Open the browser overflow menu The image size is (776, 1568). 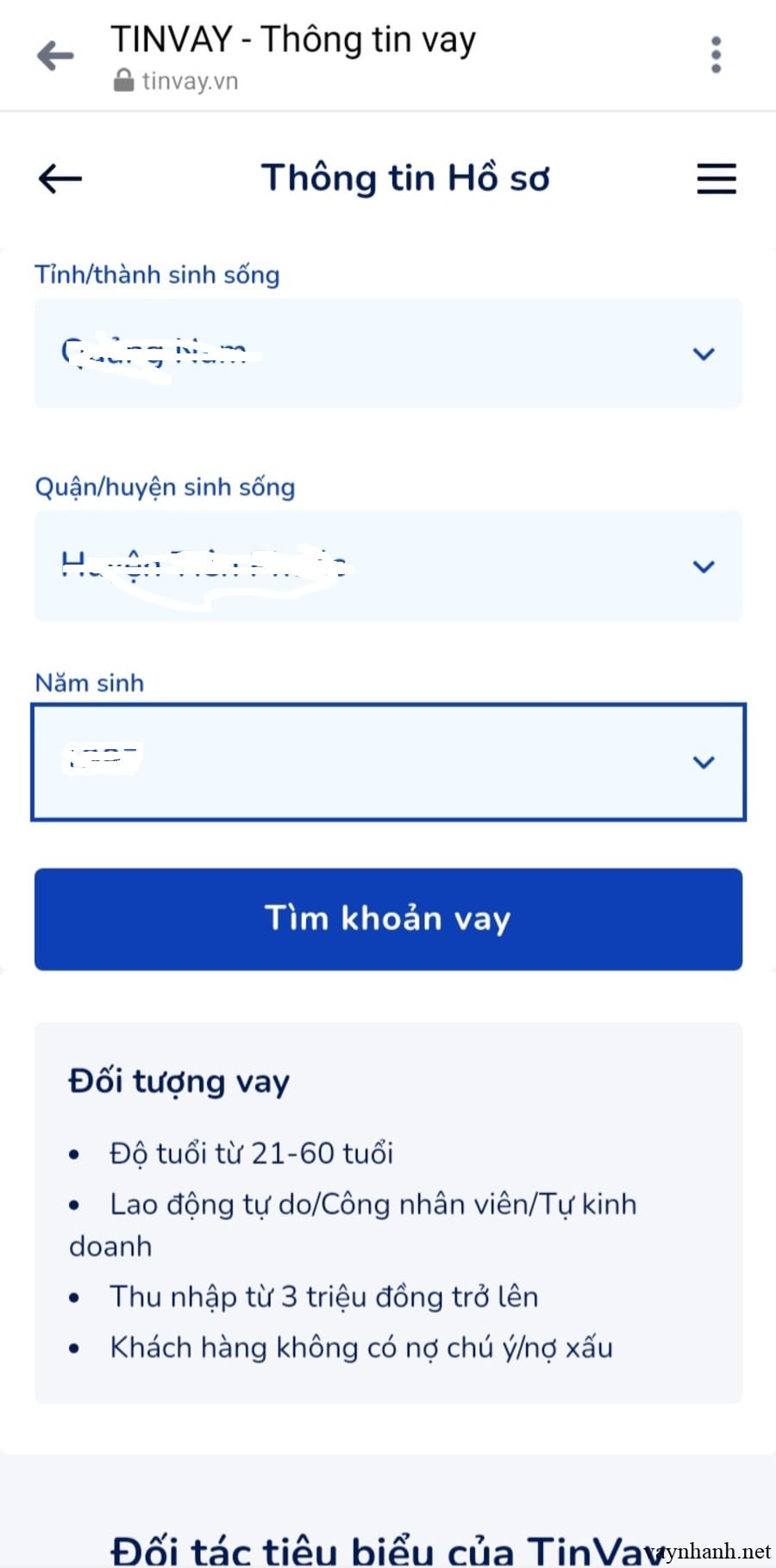pos(716,55)
